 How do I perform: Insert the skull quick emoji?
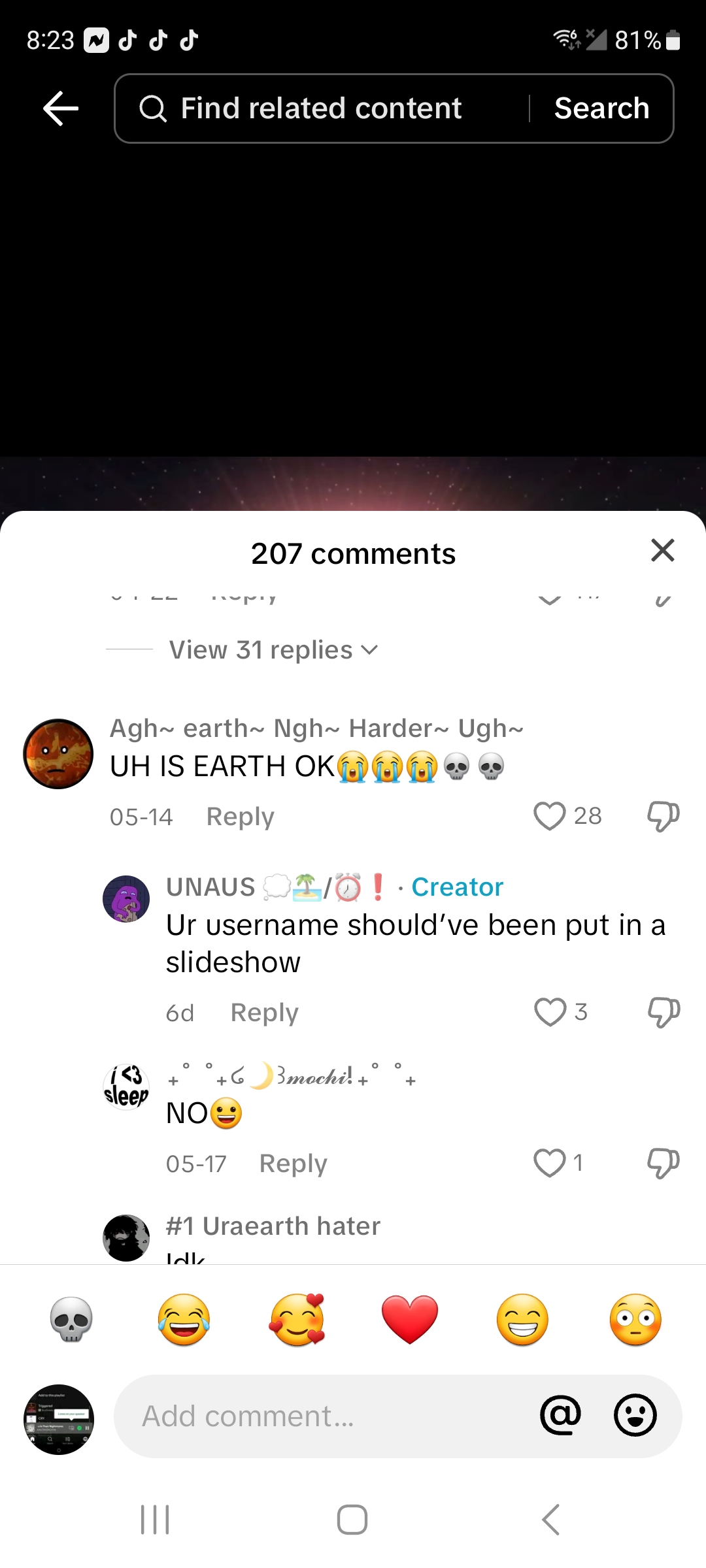coord(71,1320)
